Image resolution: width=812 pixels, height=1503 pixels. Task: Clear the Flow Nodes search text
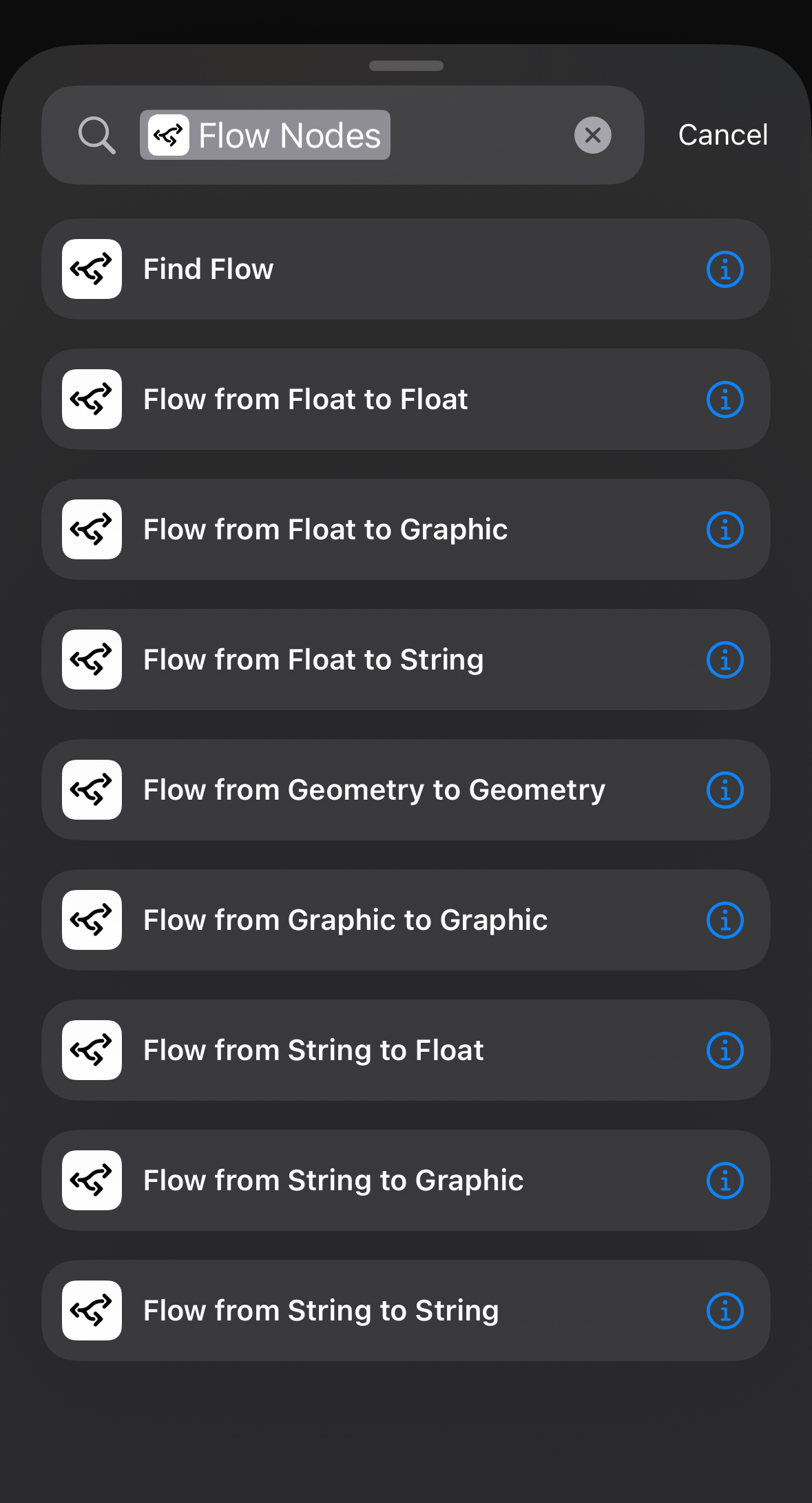[x=592, y=134]
